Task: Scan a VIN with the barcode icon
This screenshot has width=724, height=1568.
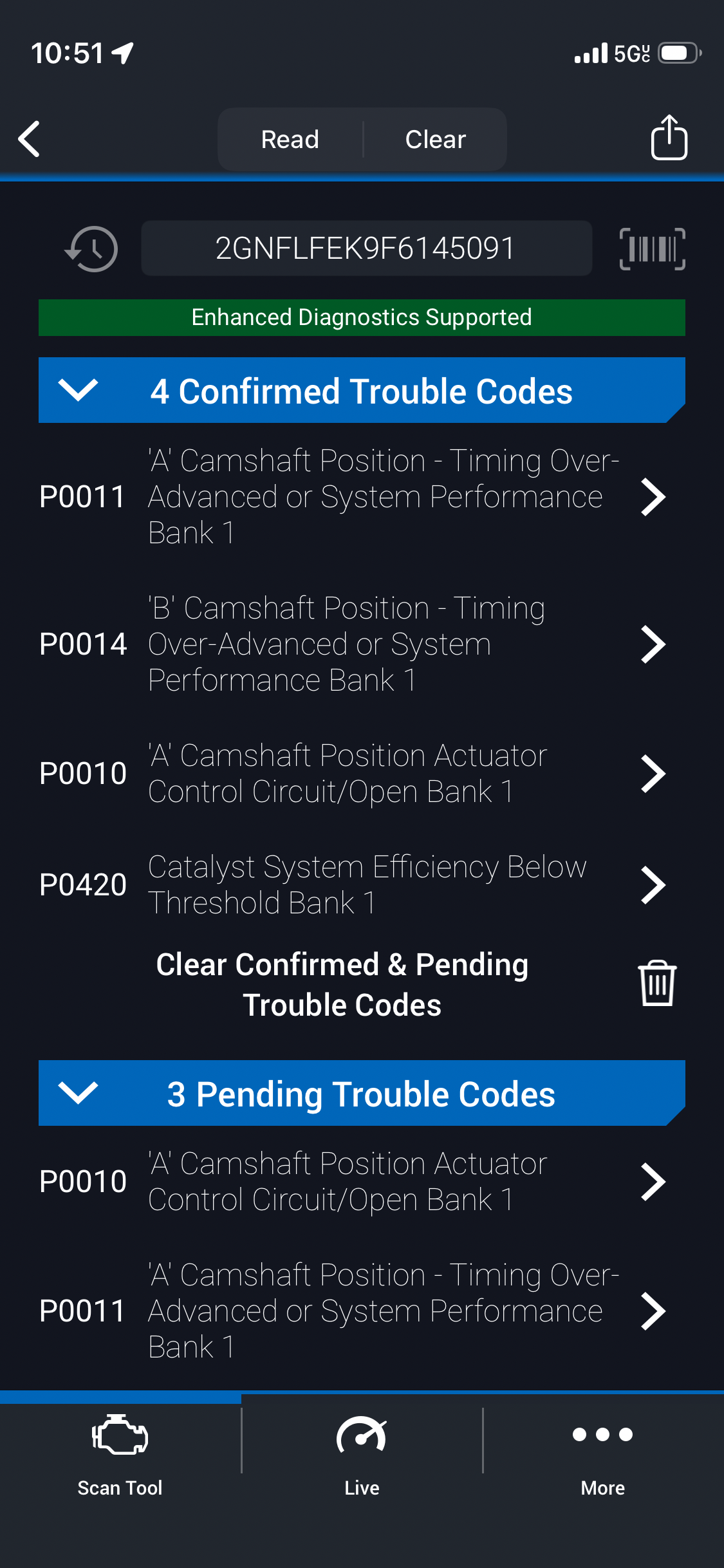Action: point(652,248)
